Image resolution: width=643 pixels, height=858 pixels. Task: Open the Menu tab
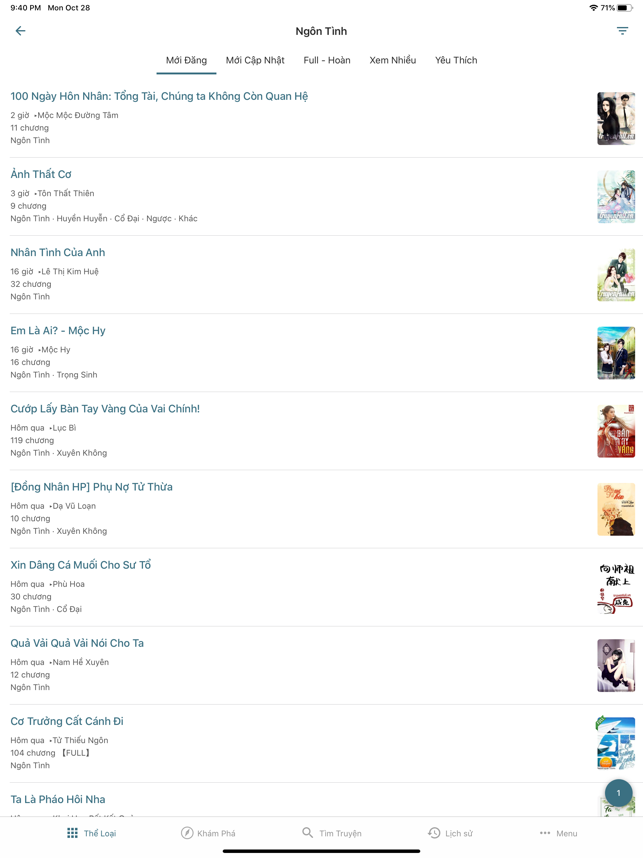pyautogui.click(x=558, y=833)
